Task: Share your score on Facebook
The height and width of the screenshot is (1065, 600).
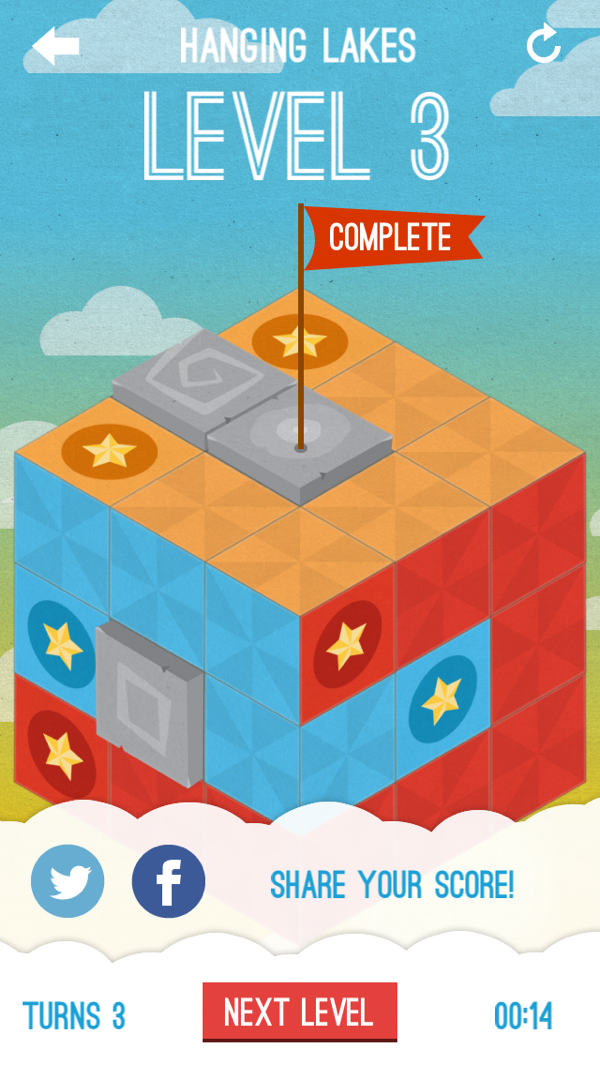Action: 168,881
